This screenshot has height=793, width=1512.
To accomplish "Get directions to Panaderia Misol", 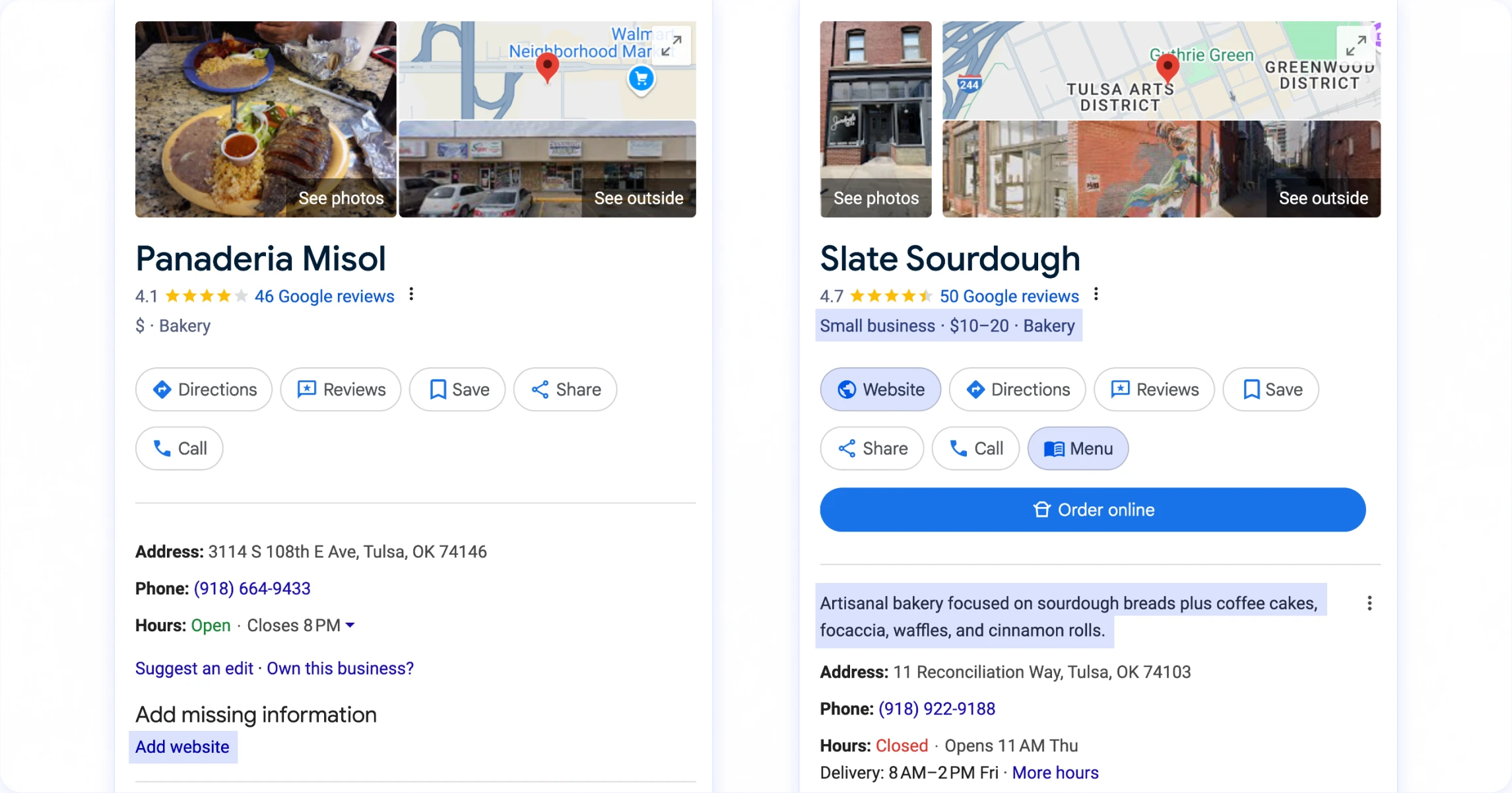I will click(204, 390).
